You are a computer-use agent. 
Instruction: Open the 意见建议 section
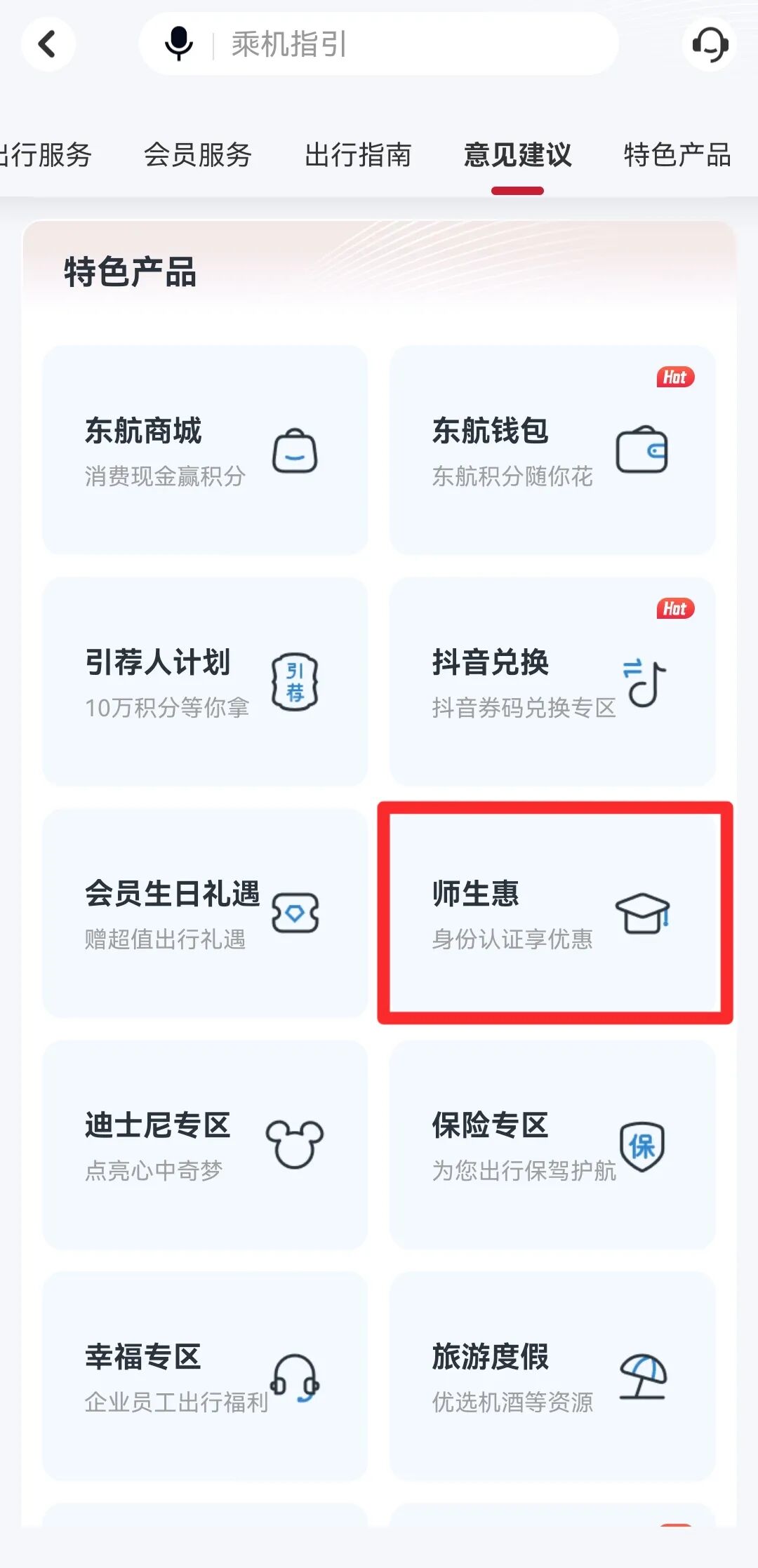pos(517,156)
